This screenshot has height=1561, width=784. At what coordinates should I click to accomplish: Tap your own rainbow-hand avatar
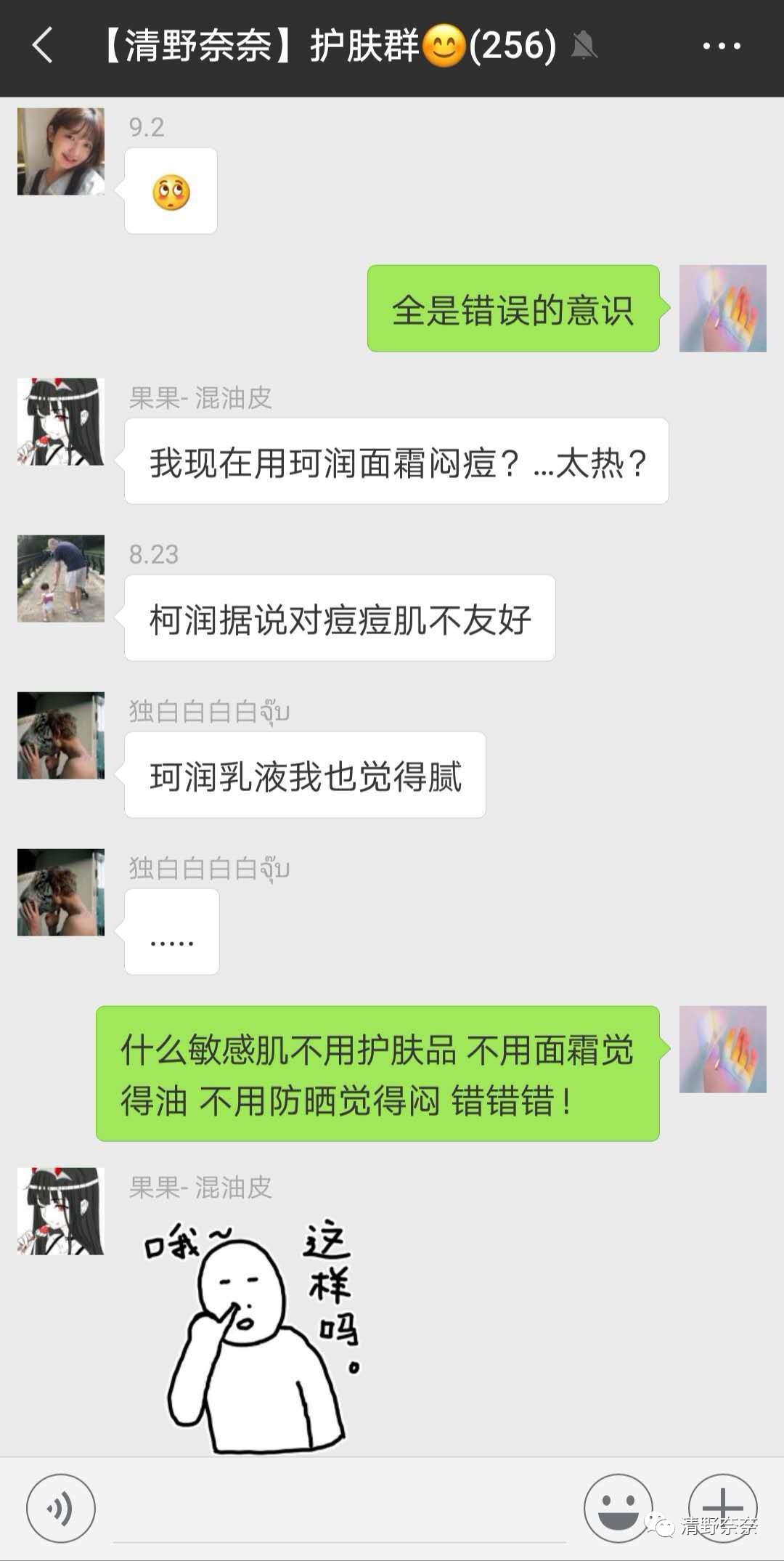click(x=723, y=309)
